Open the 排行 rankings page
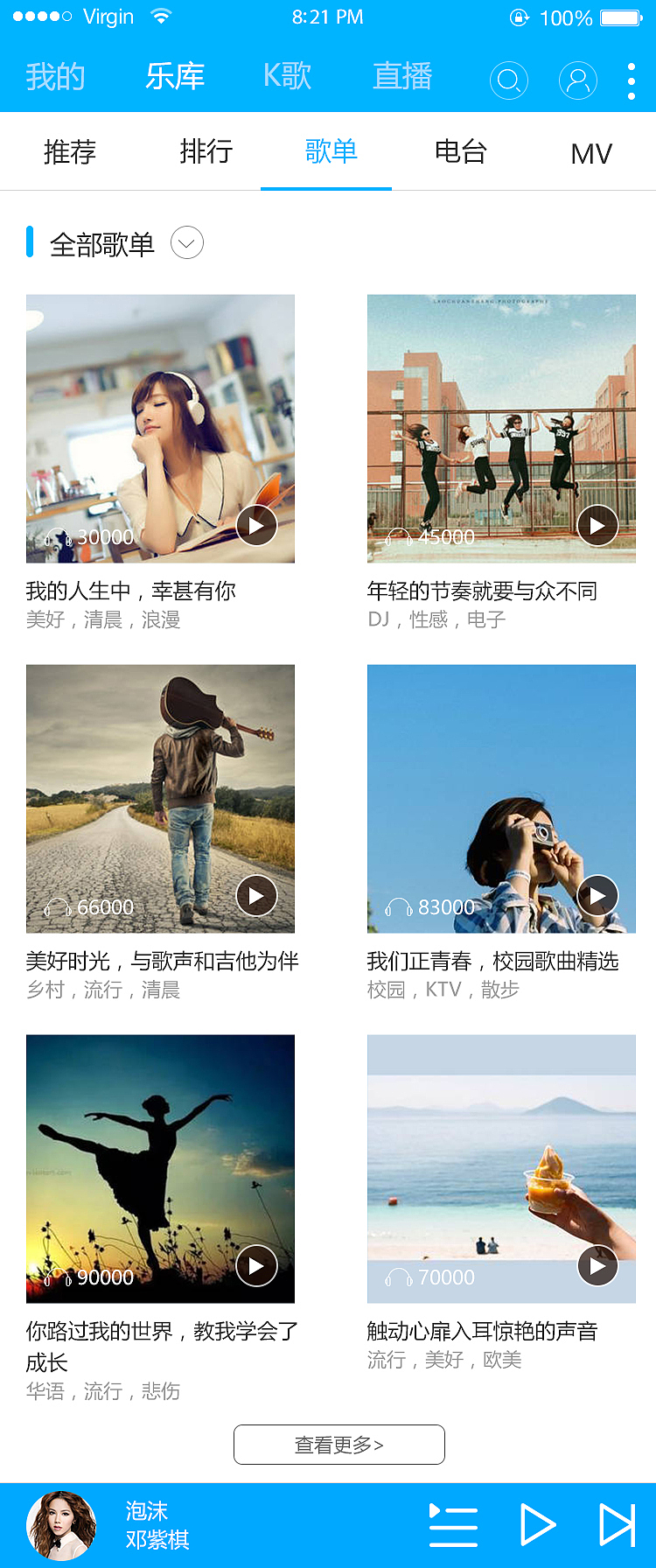Screen dimensions: 656x1568 (x=206, y=152)
